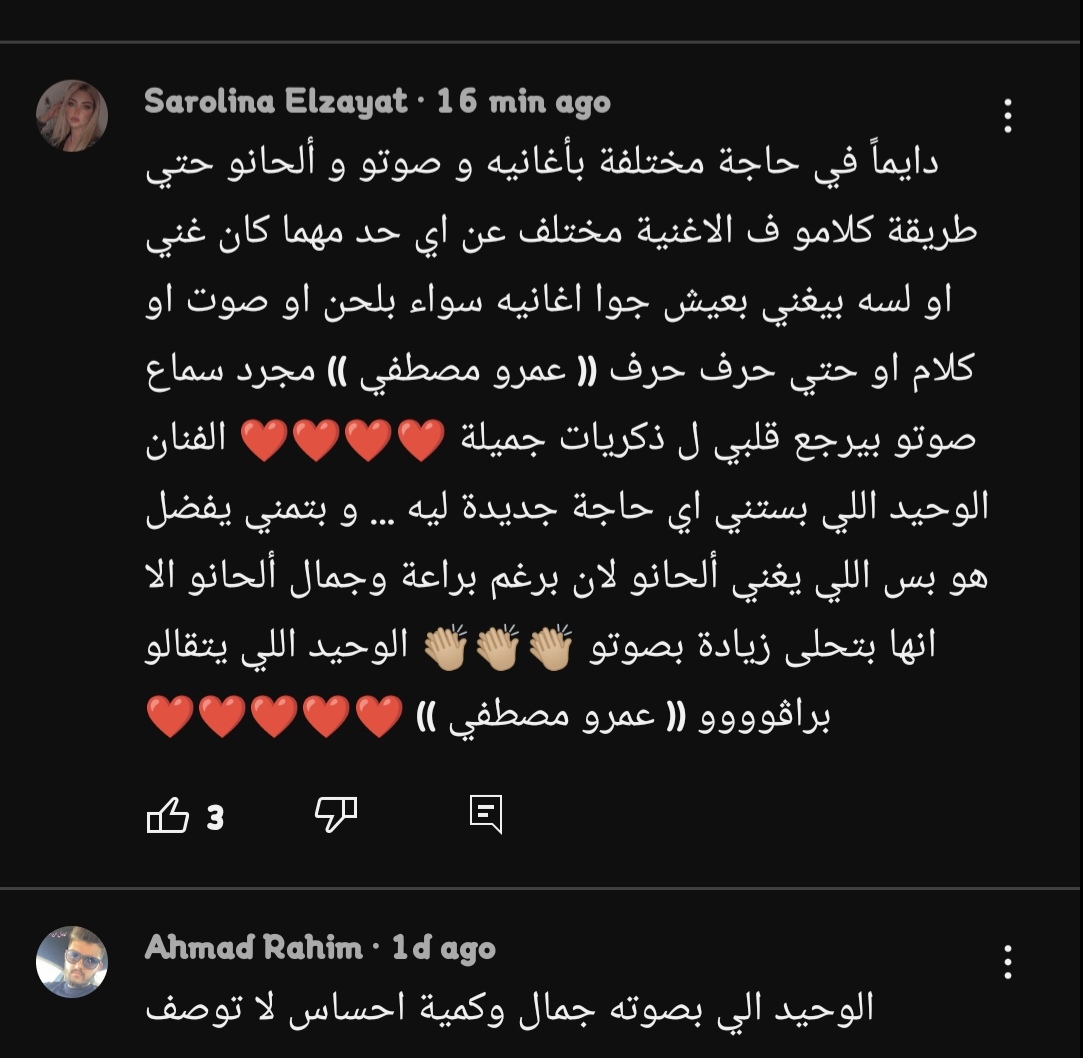Image resolution: width=1083 pixels, height=1058 pixels.
Task: Dislike Sarolina Elzayat's comment
Action: (x=336, y=815)
